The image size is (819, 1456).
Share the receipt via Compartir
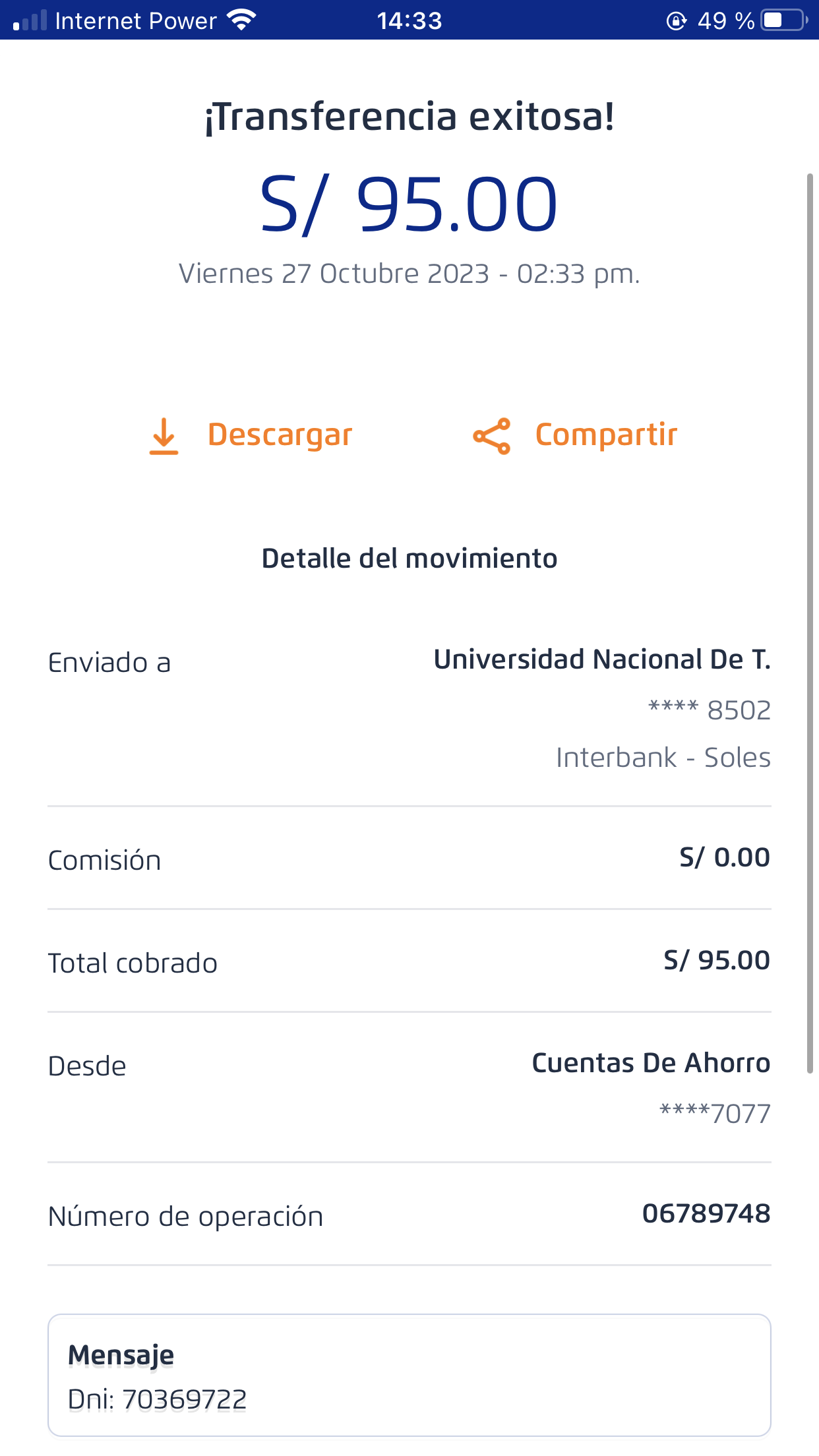pos(575,435)
